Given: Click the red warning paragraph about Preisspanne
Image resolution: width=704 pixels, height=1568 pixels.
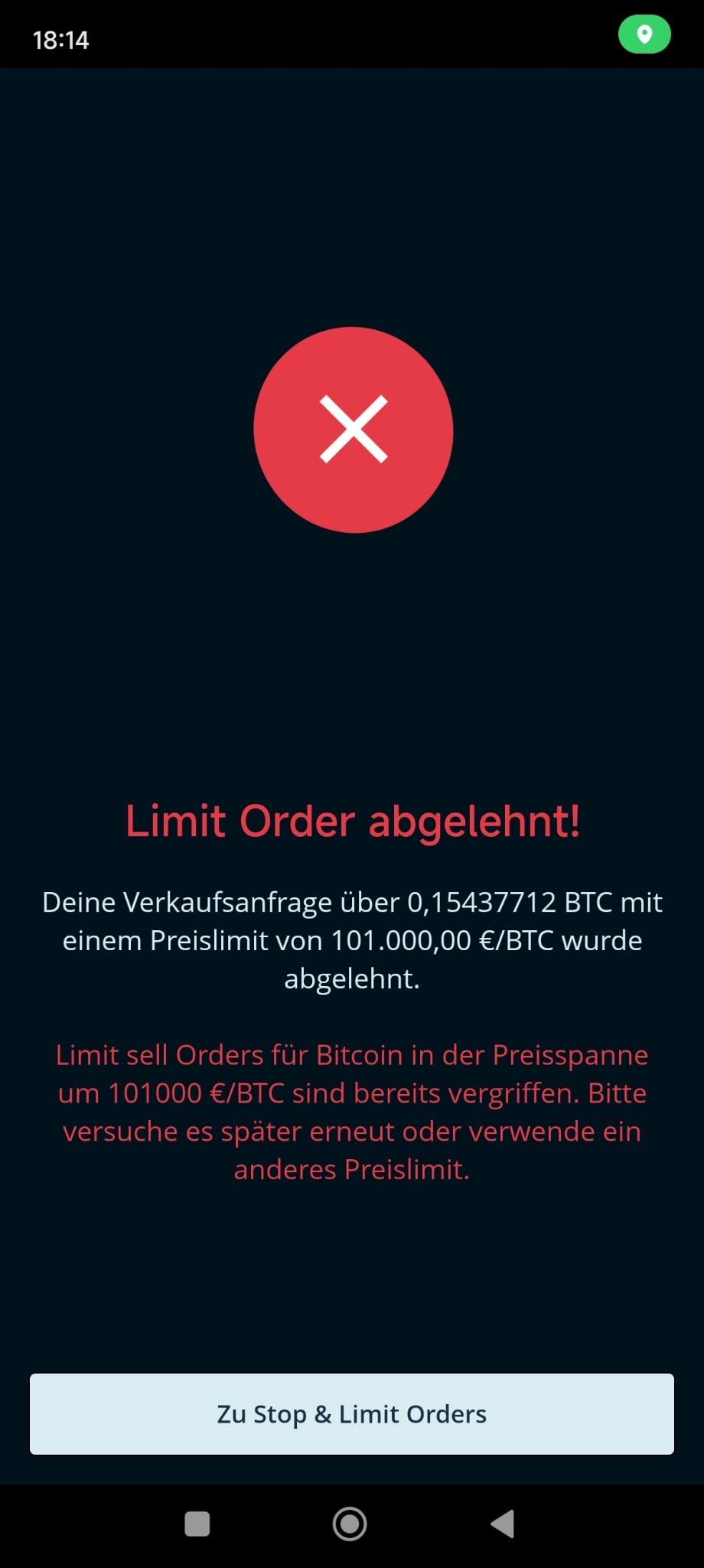Looking at the screenshot, I should click(352, 1110).
